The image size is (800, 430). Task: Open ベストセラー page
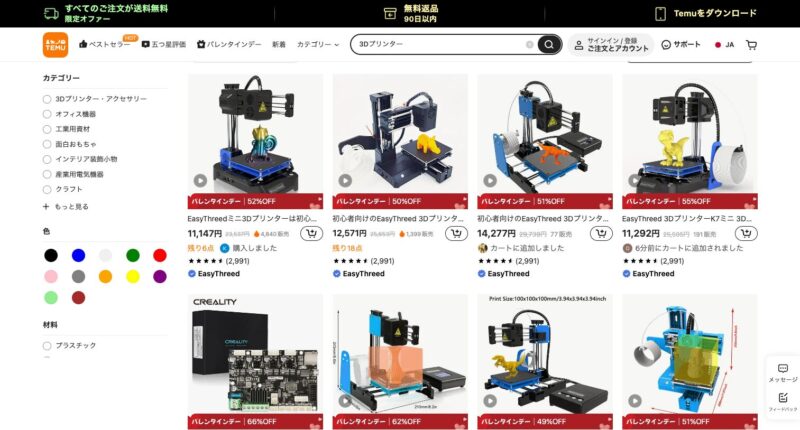105,45
